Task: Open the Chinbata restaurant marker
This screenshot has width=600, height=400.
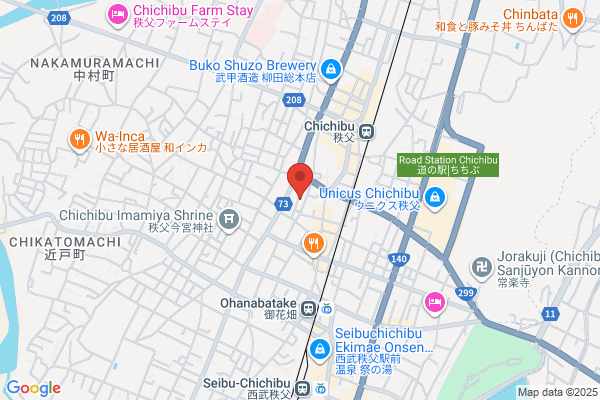Action: [x=573, y=20]
